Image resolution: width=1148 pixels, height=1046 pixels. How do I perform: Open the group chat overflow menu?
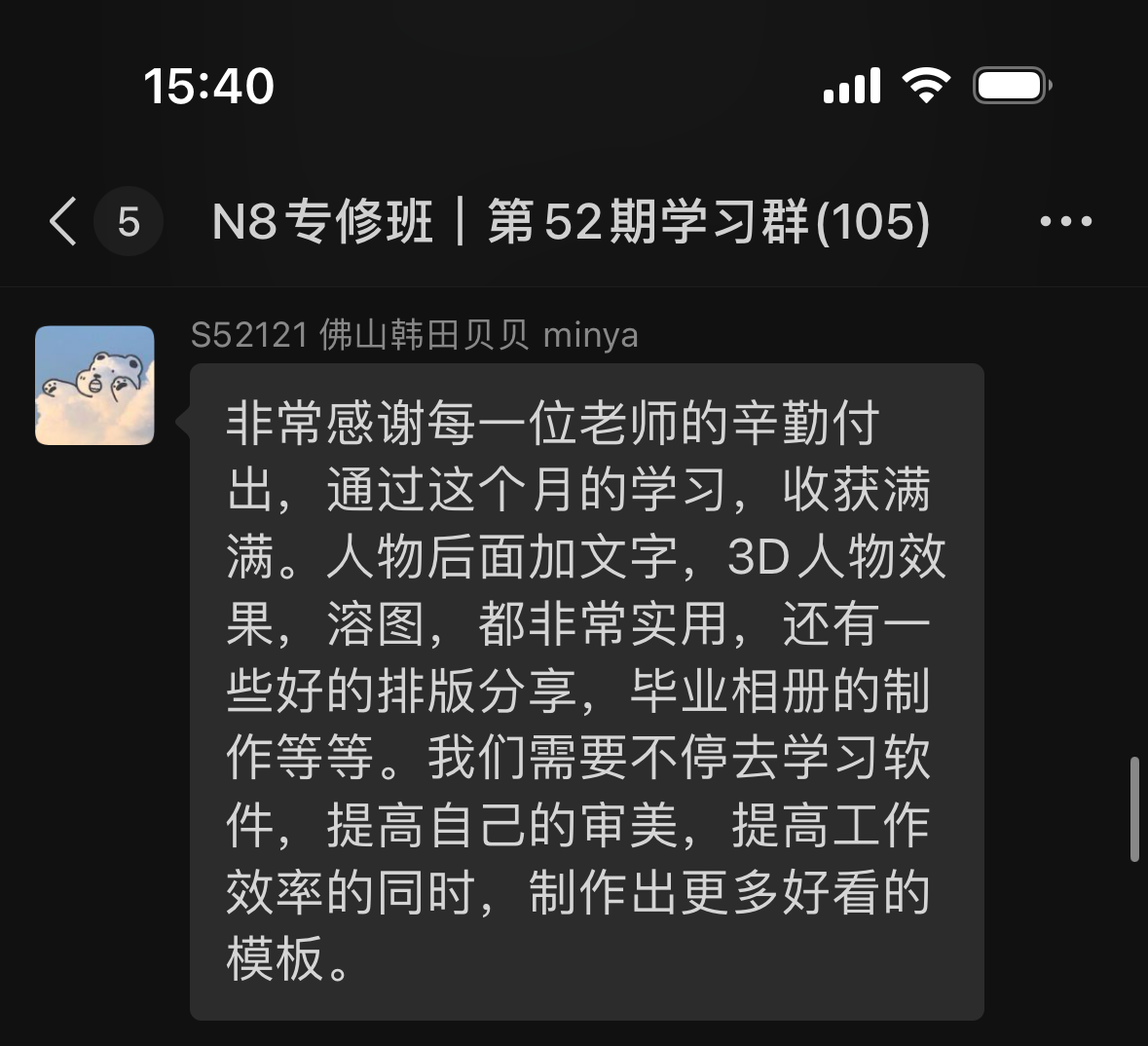1065,221
